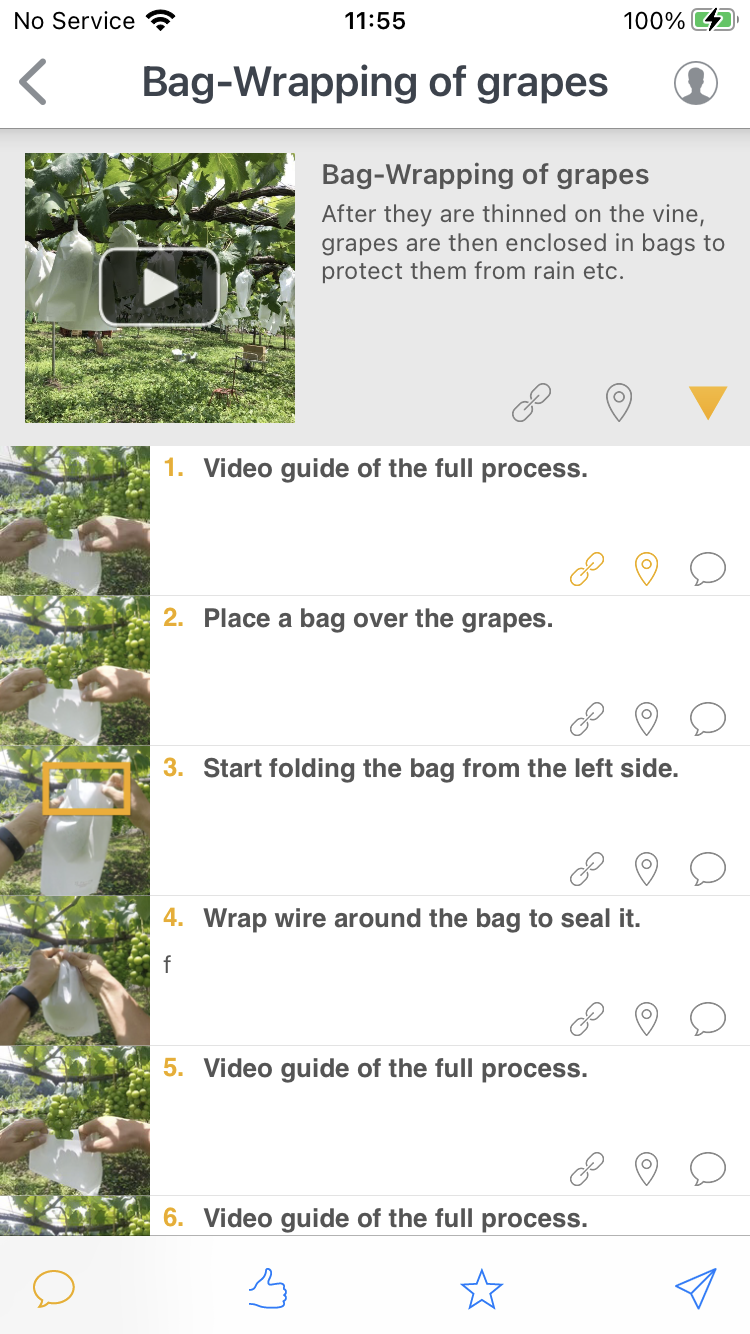Open step 4 Wrap wire around the bag
The width and height of the screenshot is (750, 1334).
[x=421, y=919]
